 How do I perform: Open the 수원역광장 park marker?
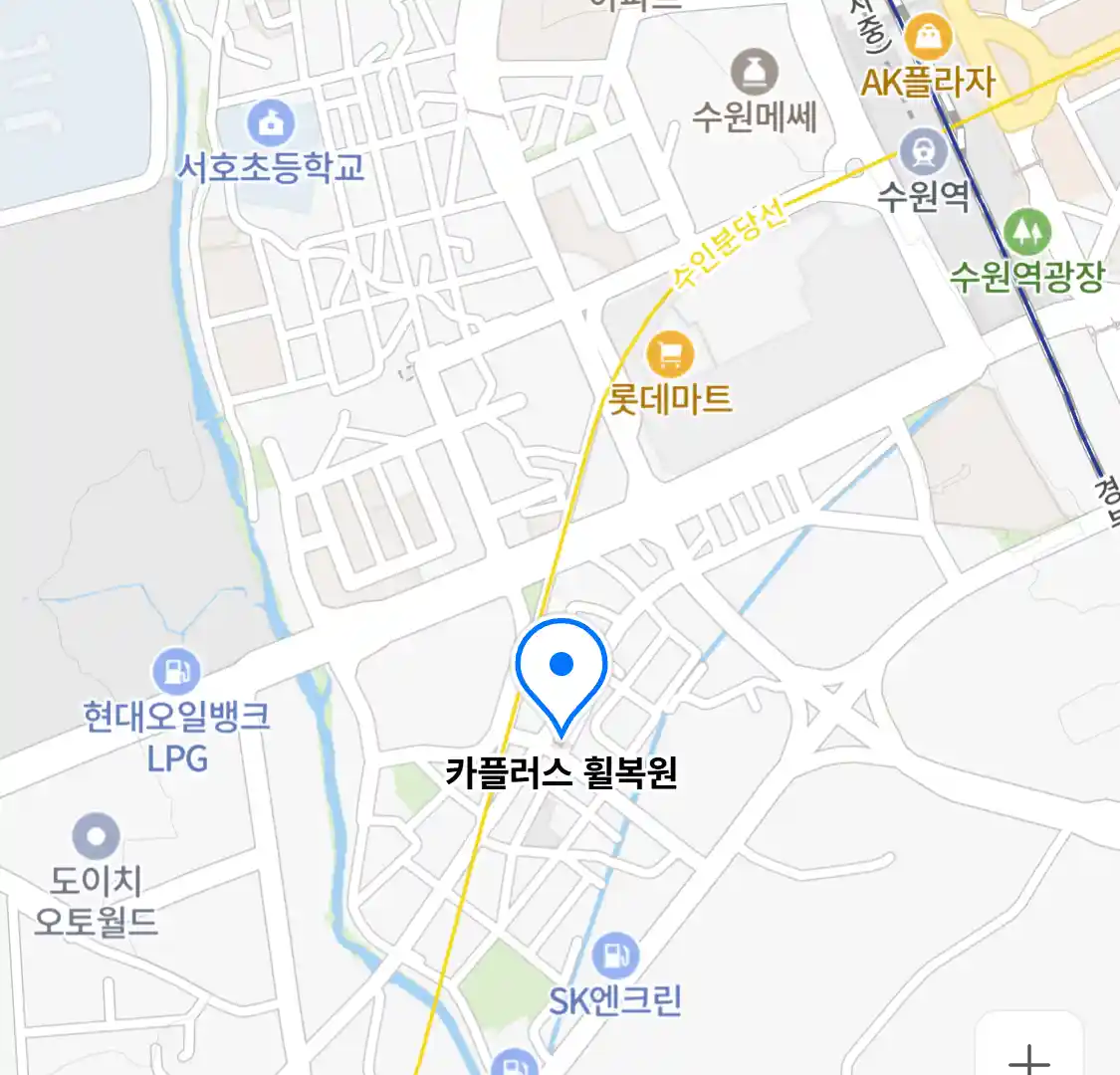(1026, 232)
